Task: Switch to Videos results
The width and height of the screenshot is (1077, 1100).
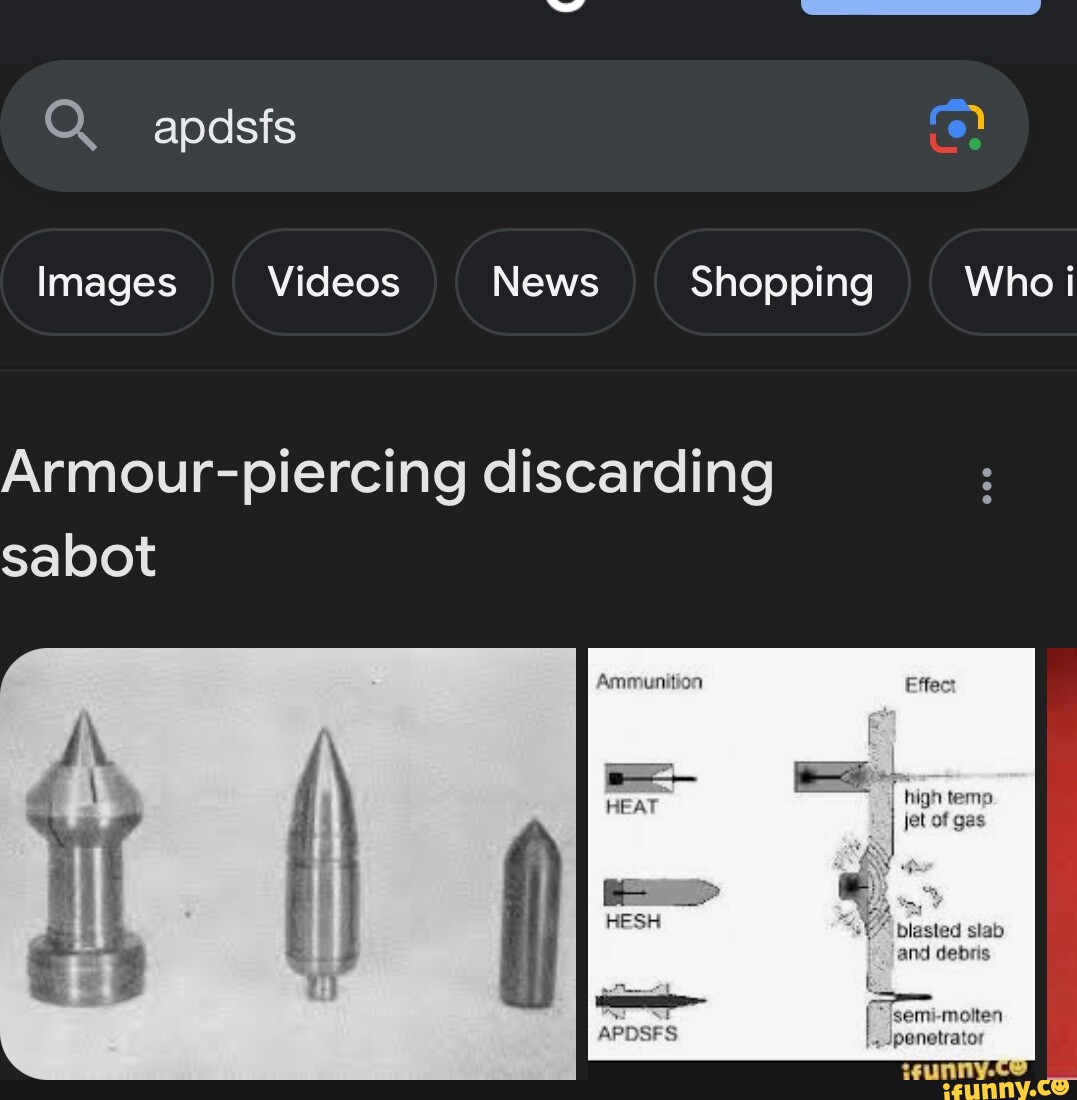Action: coord(334,282)
